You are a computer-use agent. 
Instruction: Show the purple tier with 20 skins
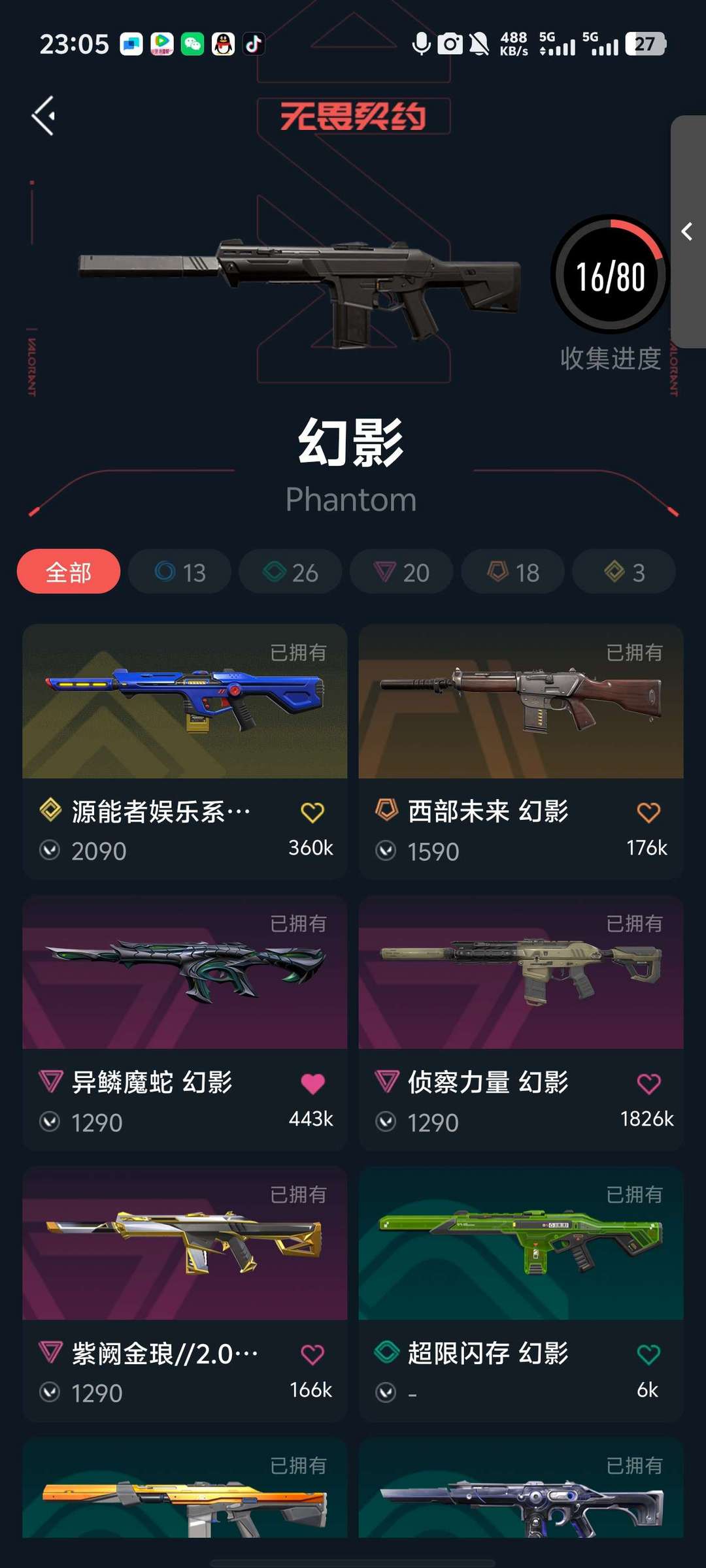click(401, 572)
